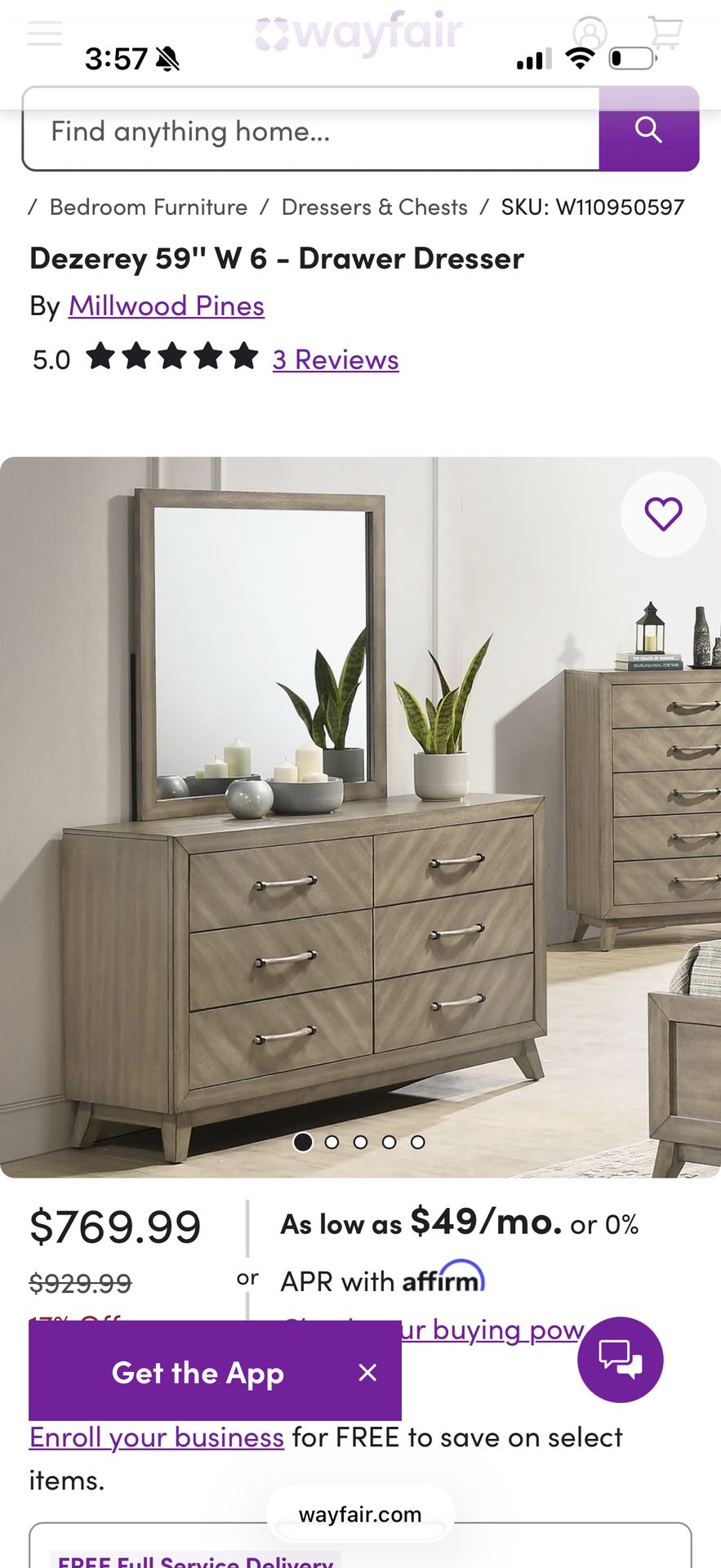Screen dimensions: 721x1568
Task: Open Bedroom Furniture breadcrumb
Action: 148,207
